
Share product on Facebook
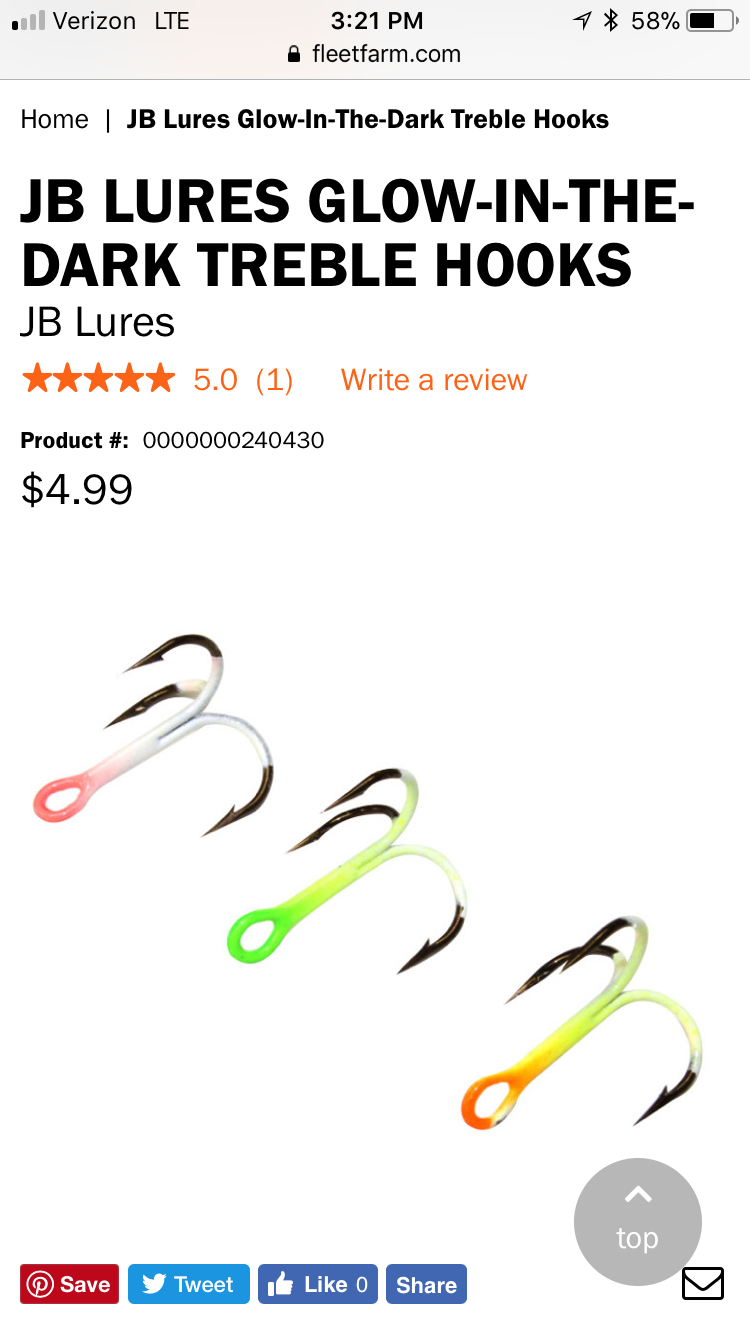click(x=426, y=1284)
